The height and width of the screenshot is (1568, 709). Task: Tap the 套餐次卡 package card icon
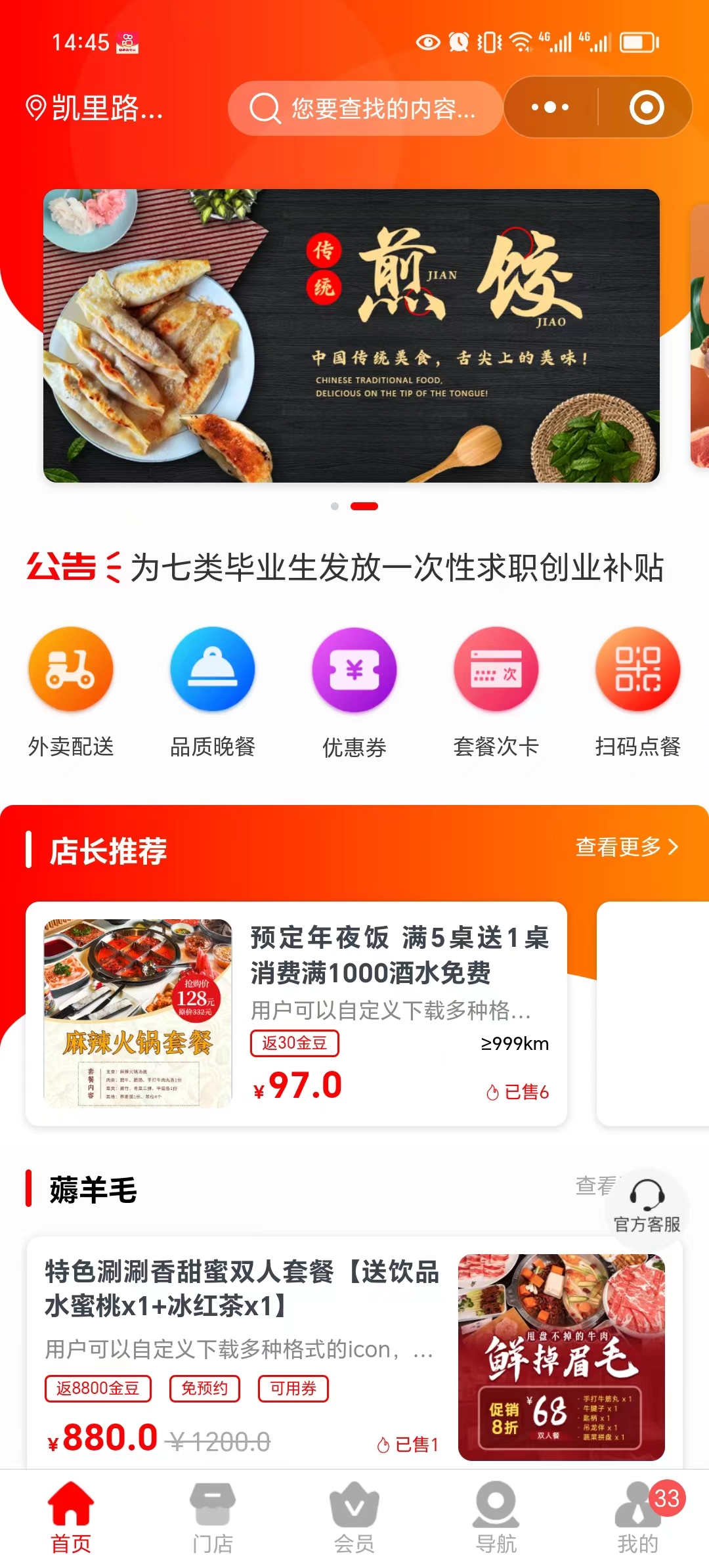tap(496, 670)
